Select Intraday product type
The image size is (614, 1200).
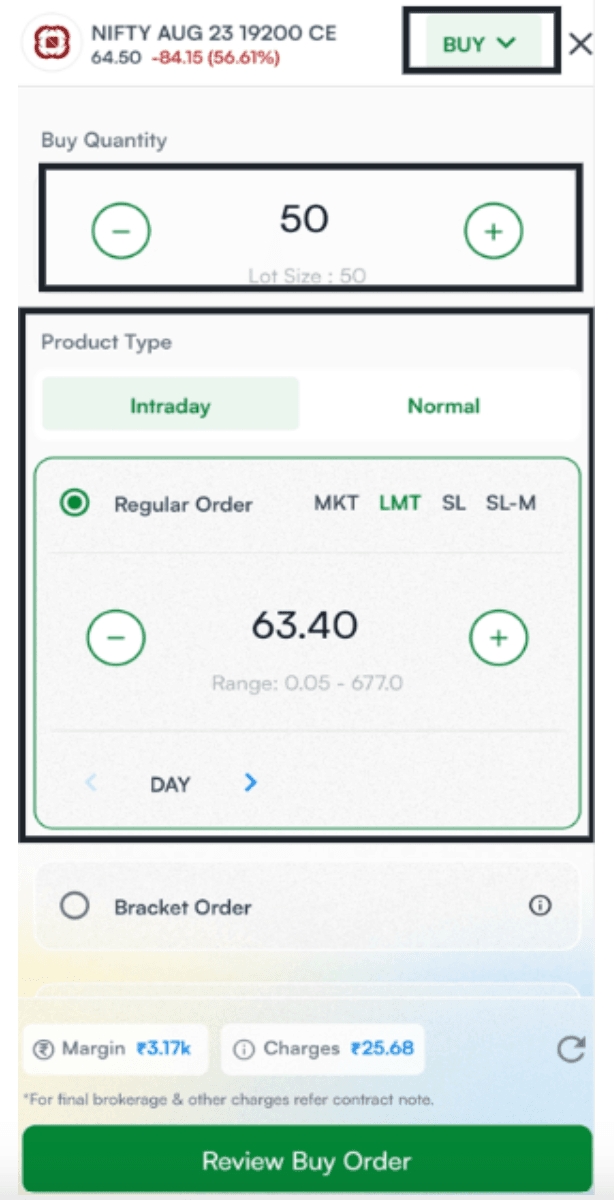(170, 406)
